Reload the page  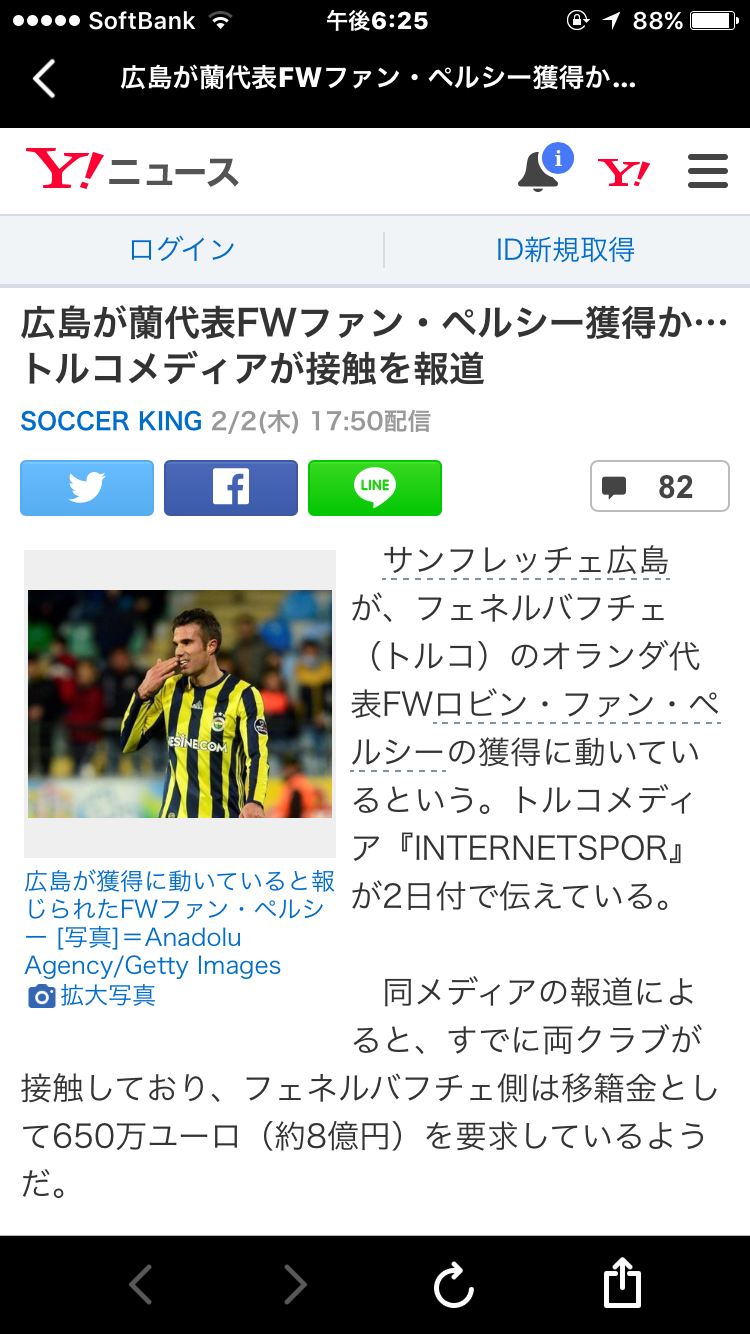pyautogui.click(x=453, y=1284)
